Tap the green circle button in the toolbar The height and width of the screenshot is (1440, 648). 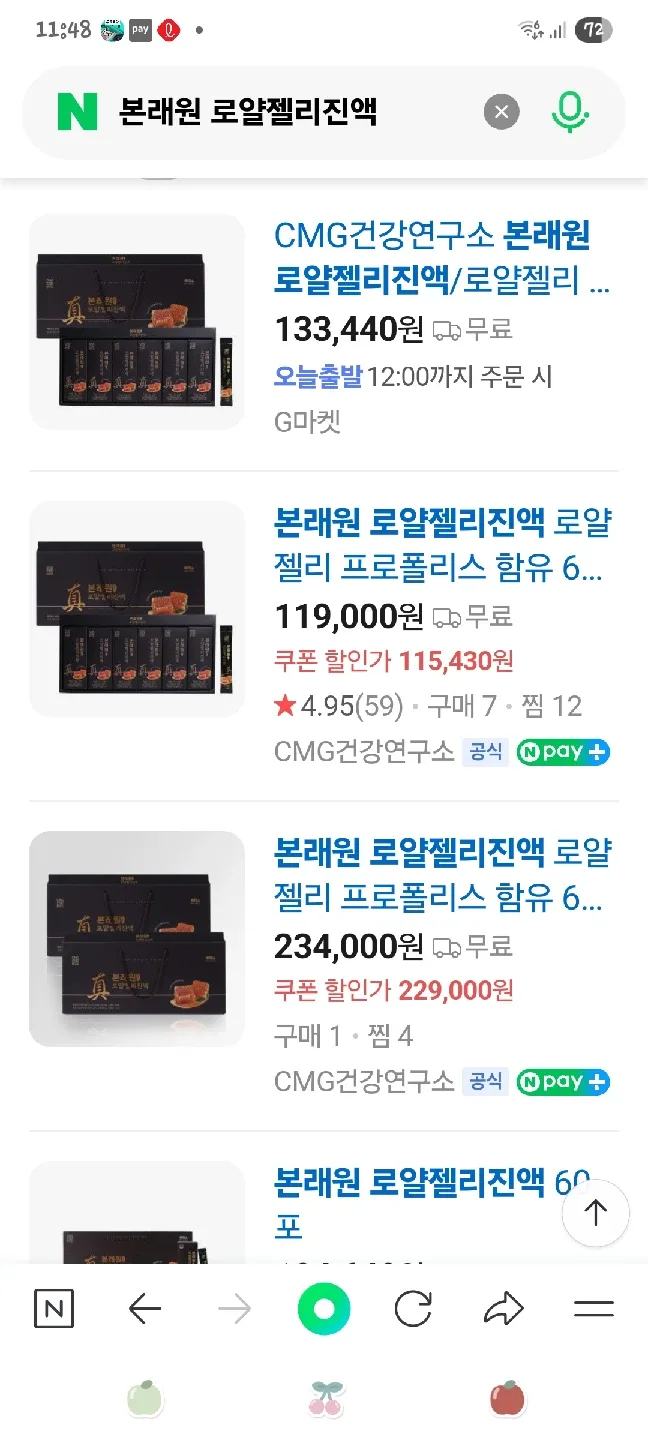[324, 1308]
